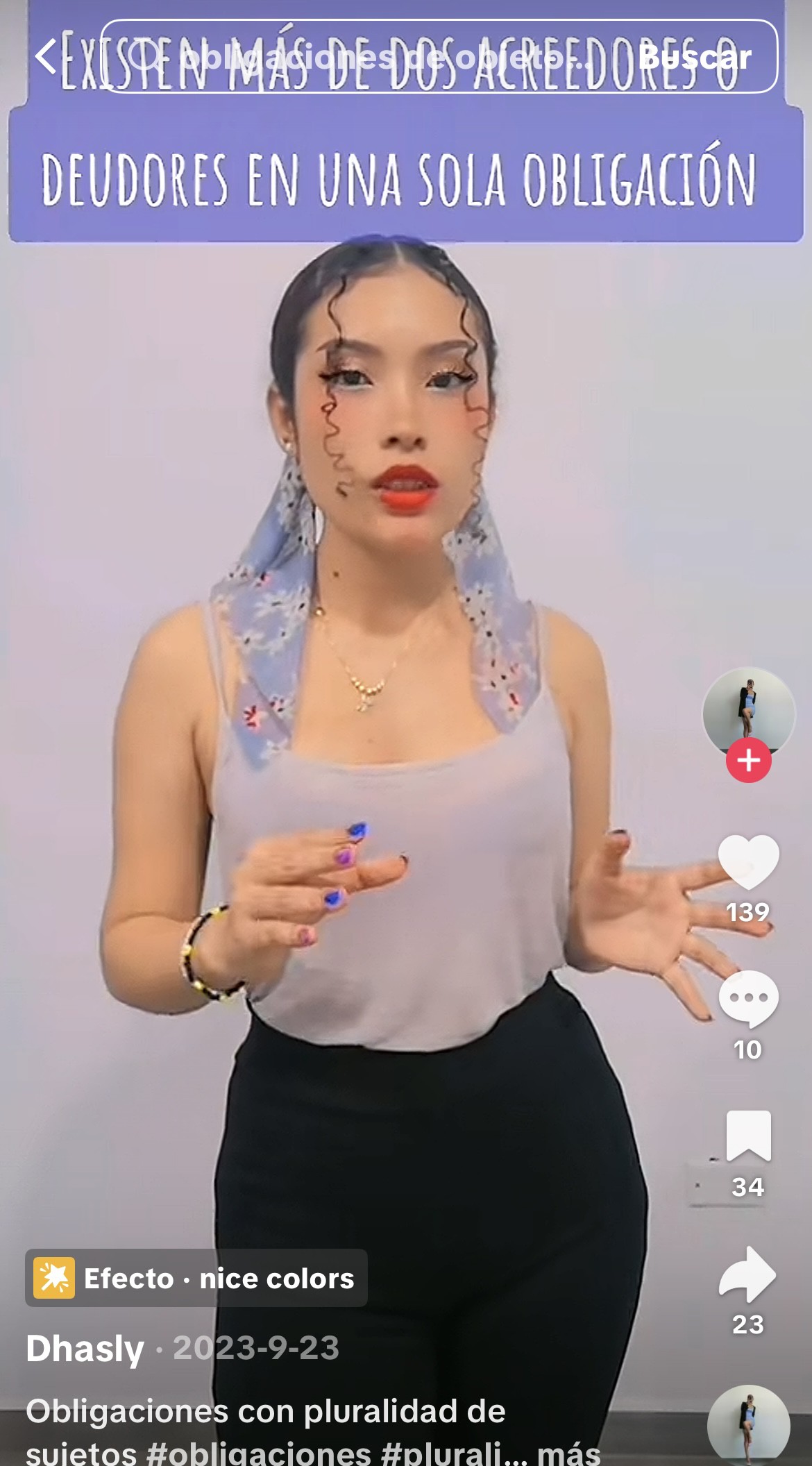Open the sound disc of this video
Image resolution: width=812 pixels, height=1466 pixels.
point(748,1426)
